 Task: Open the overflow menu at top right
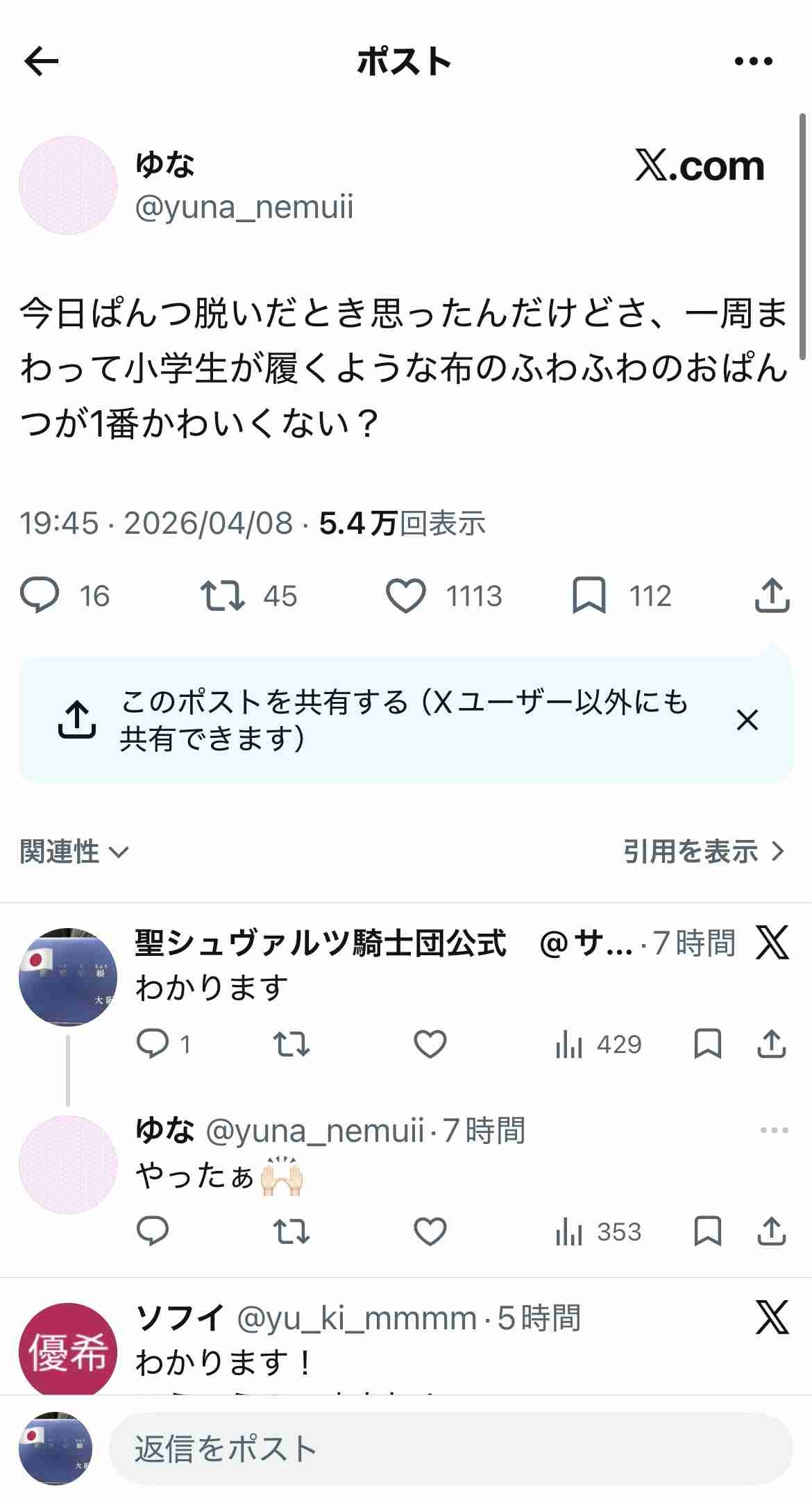(753, 62)
